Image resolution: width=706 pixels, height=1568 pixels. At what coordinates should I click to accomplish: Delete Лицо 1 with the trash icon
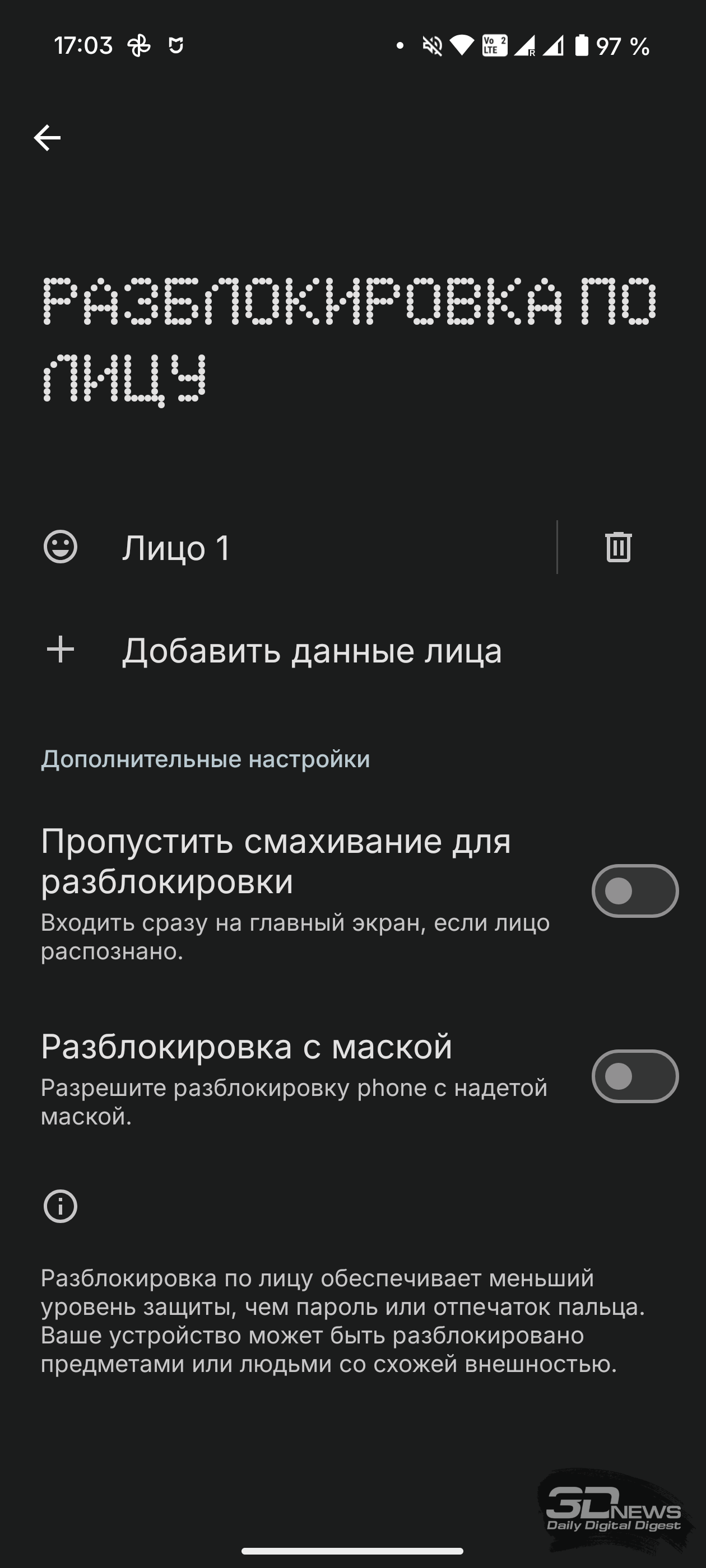(618, 547)
